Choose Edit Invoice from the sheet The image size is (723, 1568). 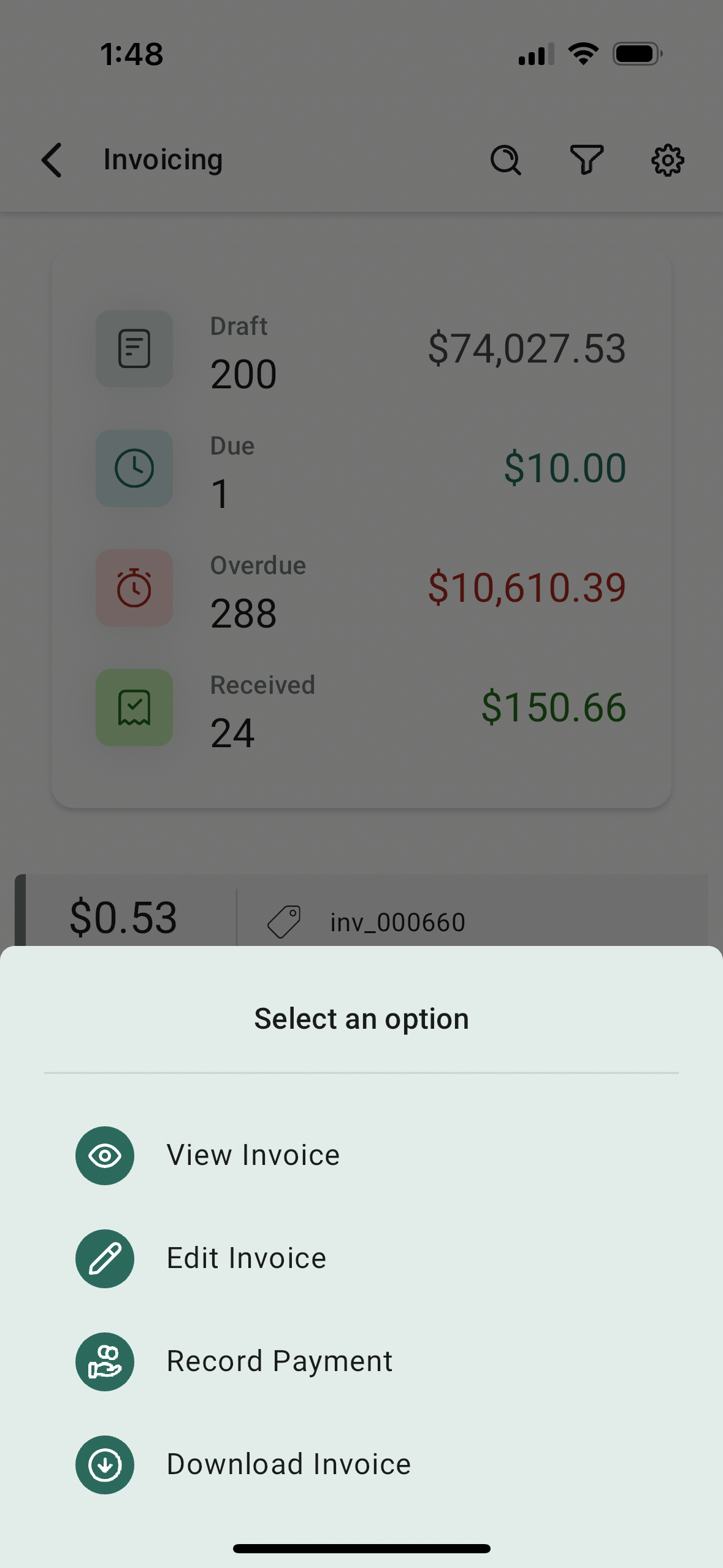tap(247, 1258)
